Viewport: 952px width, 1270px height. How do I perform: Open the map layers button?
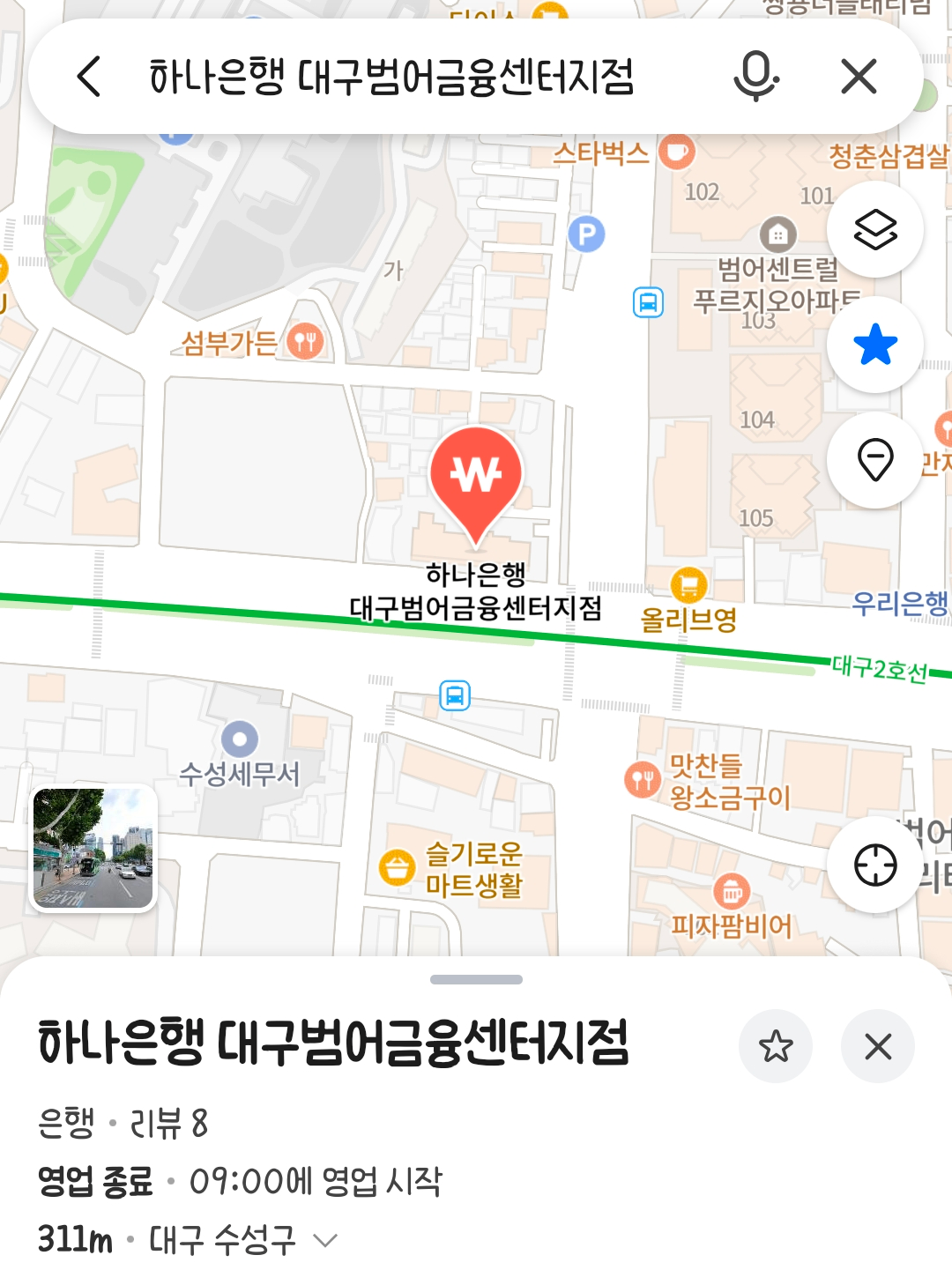point(875,230)
